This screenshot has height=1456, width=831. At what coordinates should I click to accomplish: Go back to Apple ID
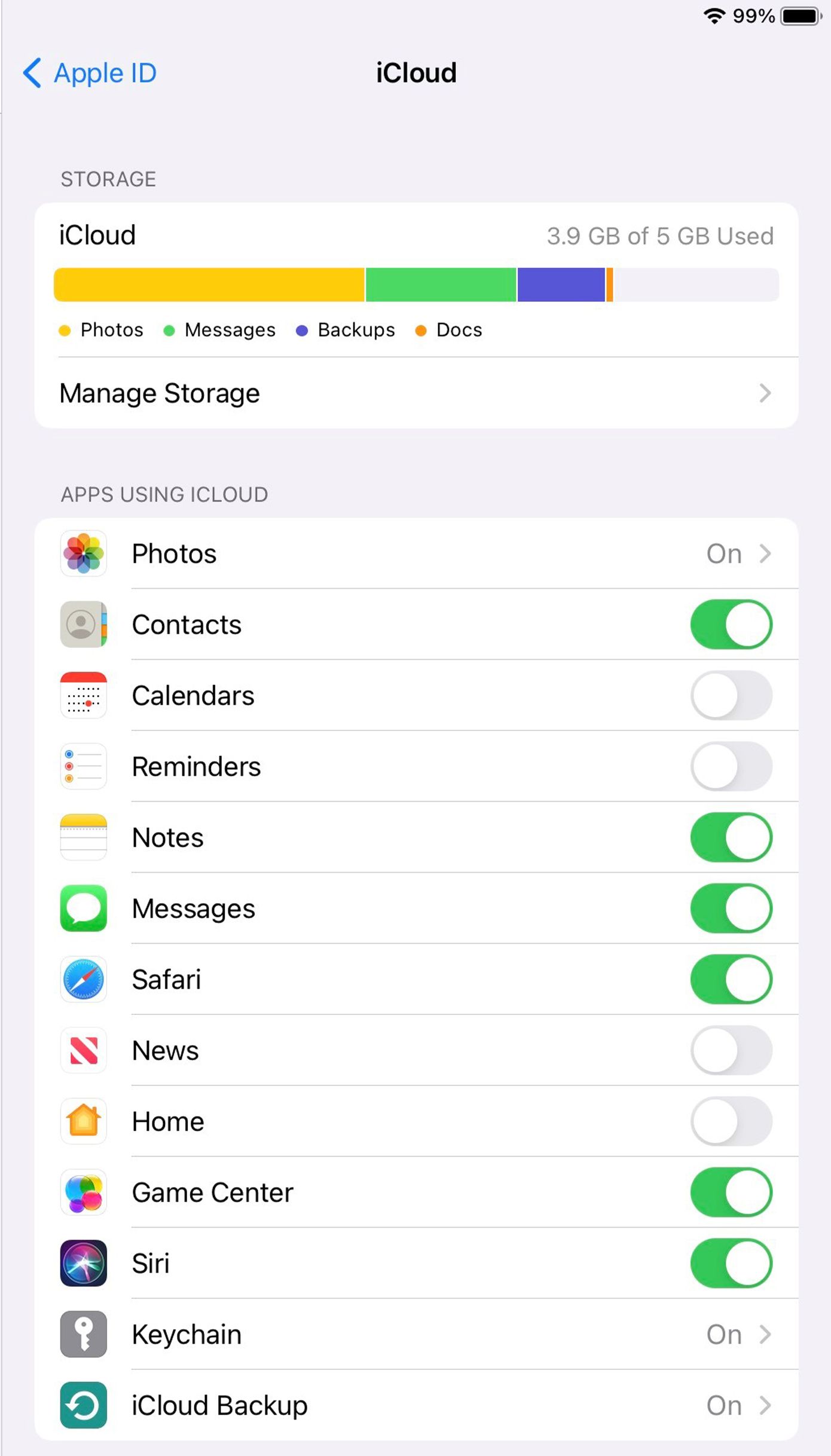pyautogui.click(x=88, y=73)
